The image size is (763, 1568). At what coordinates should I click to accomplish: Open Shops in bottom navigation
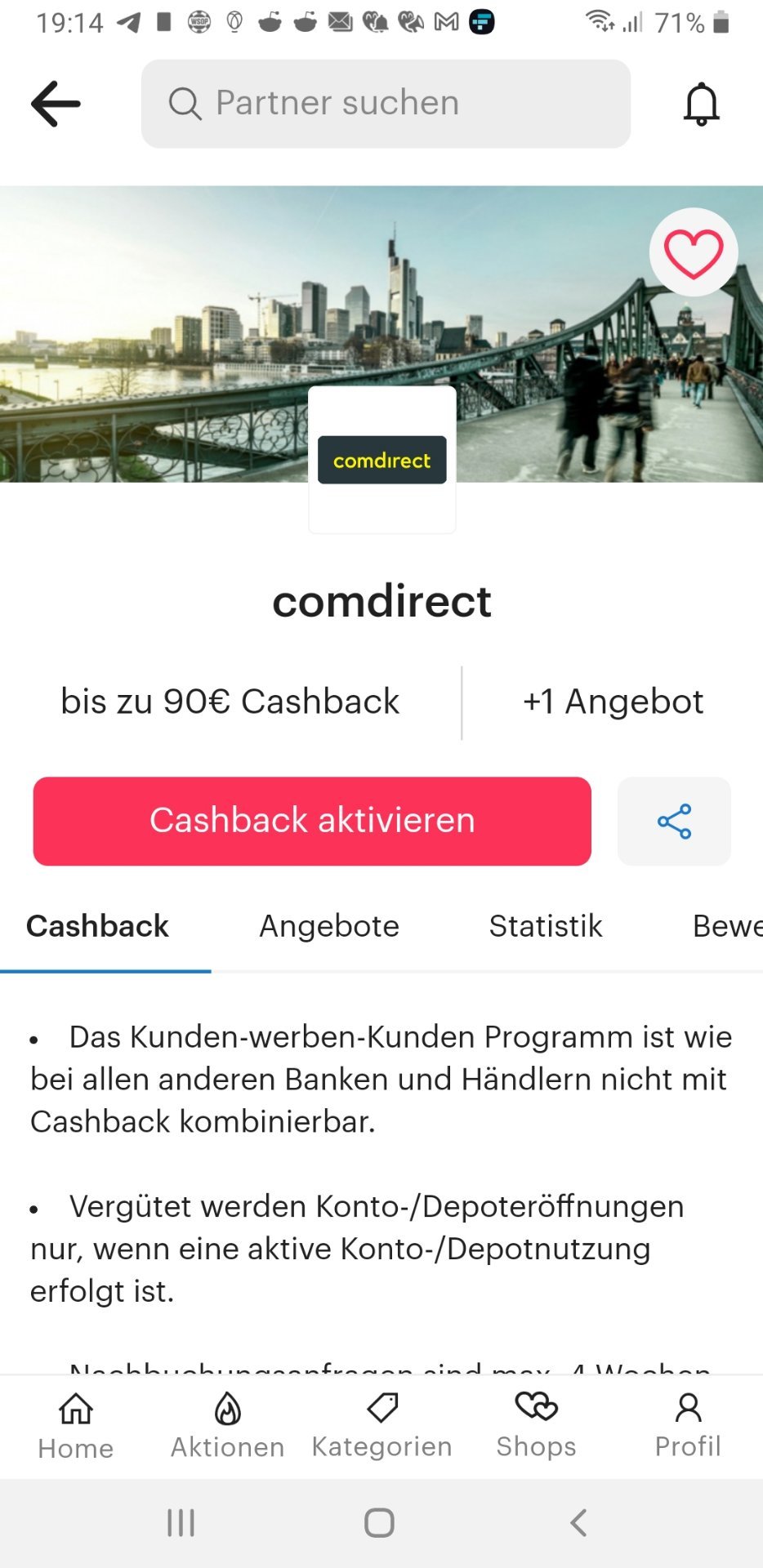click(536, 1426)
